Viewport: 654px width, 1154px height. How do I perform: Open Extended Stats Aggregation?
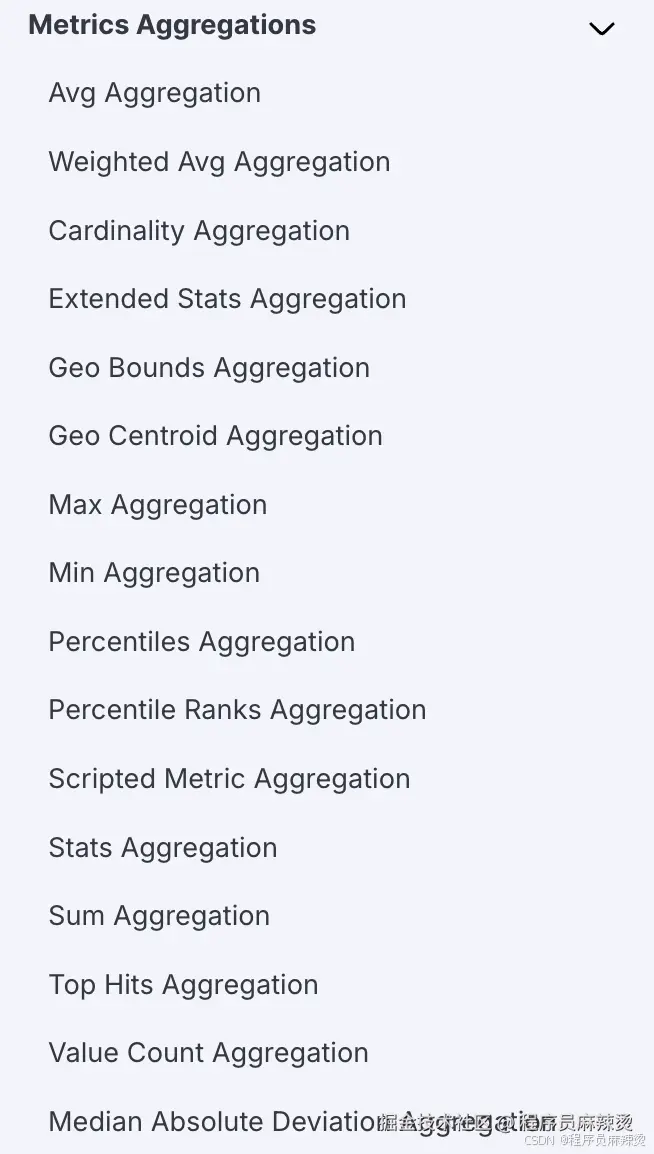(227, 299)
